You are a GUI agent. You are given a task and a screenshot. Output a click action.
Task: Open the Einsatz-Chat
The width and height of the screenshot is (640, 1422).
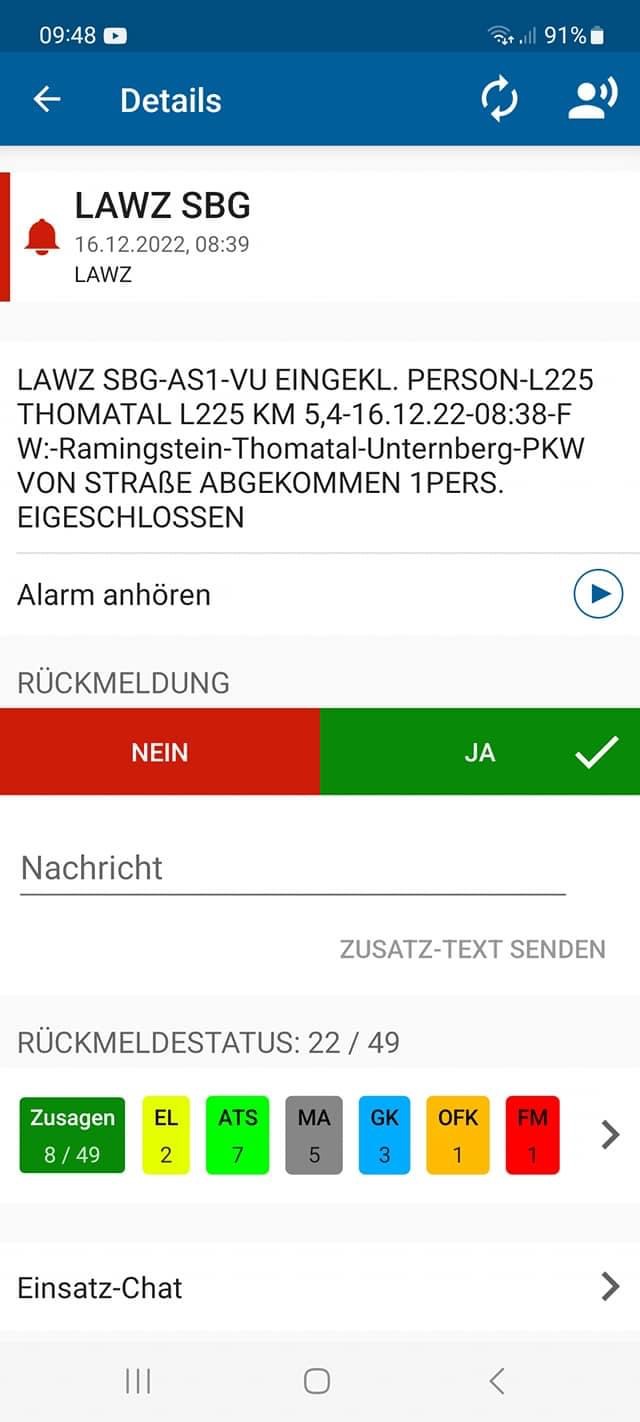point(320,1287)
